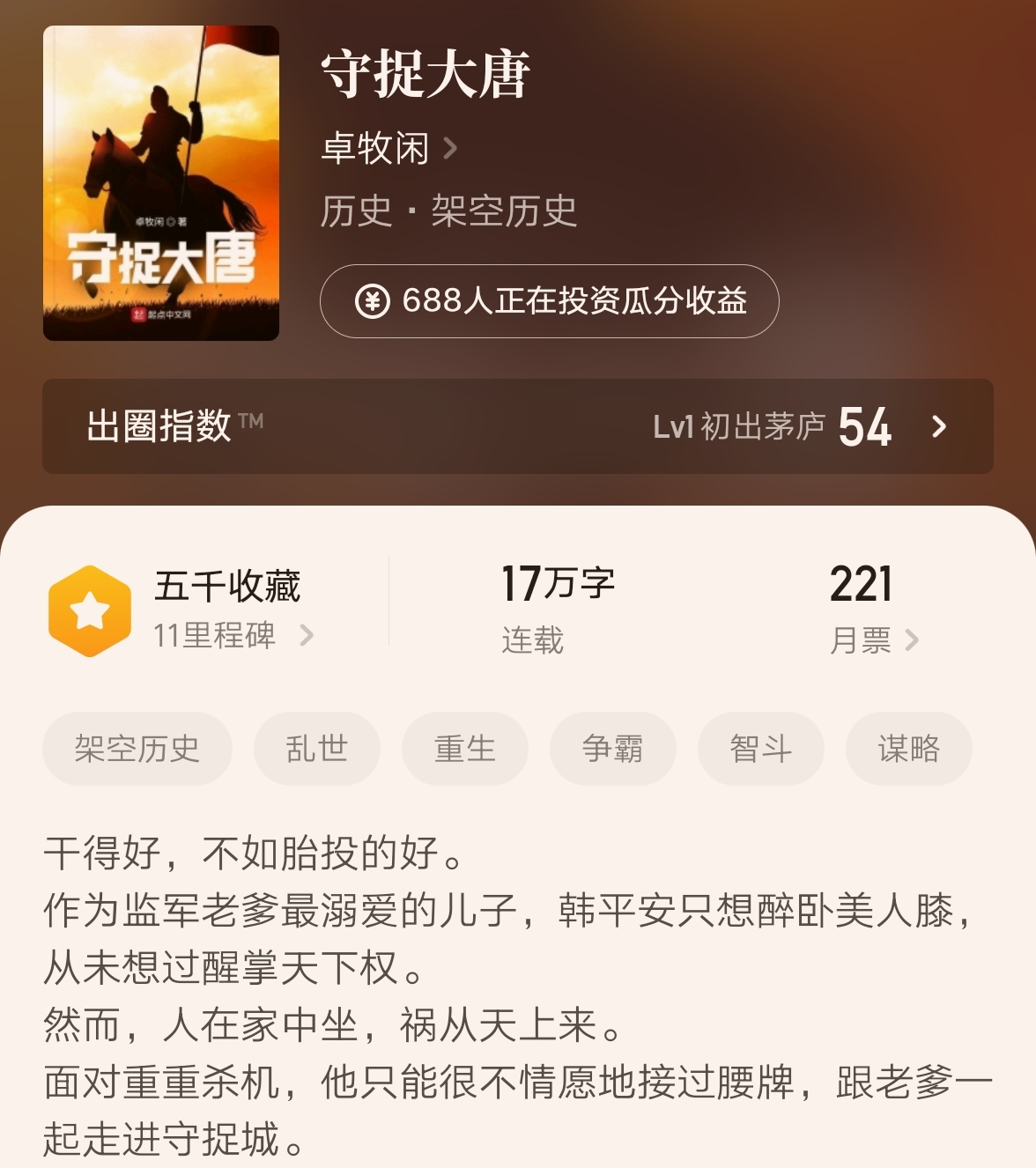
Task: Click the chevron next to the 54 出圈指数 score
Action: click(x=940, y=428)
